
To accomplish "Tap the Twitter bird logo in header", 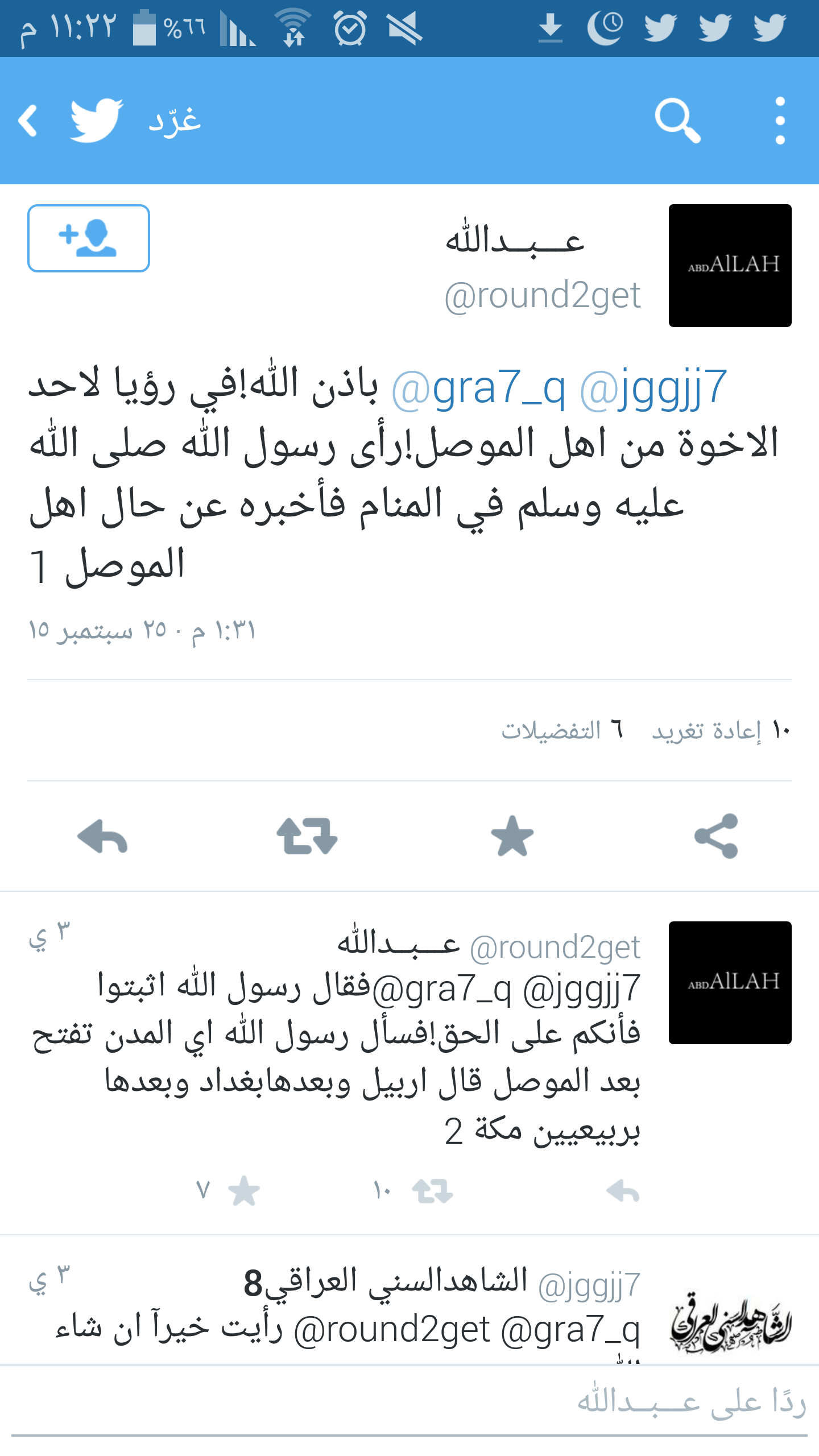I will [94, 119].
